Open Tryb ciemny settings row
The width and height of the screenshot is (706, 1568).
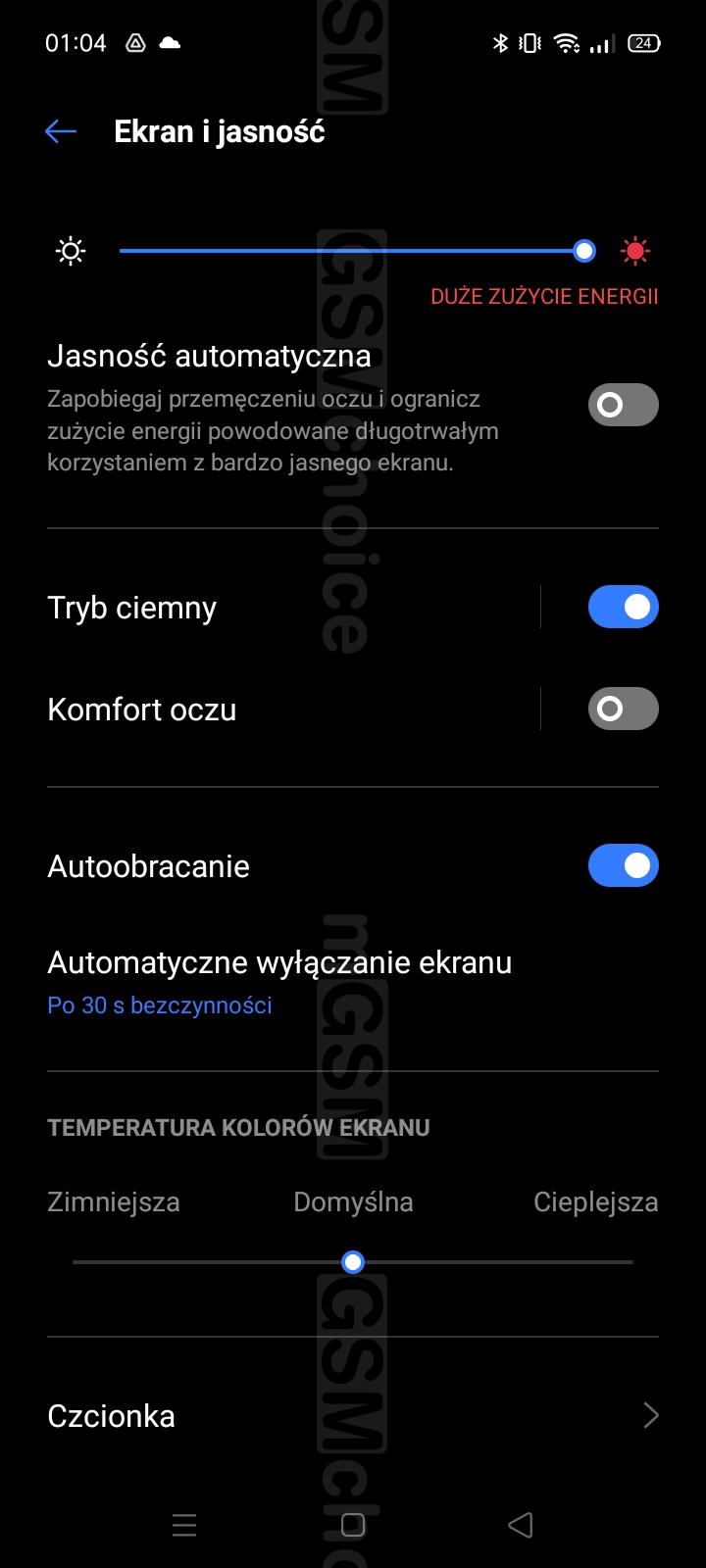293,608
